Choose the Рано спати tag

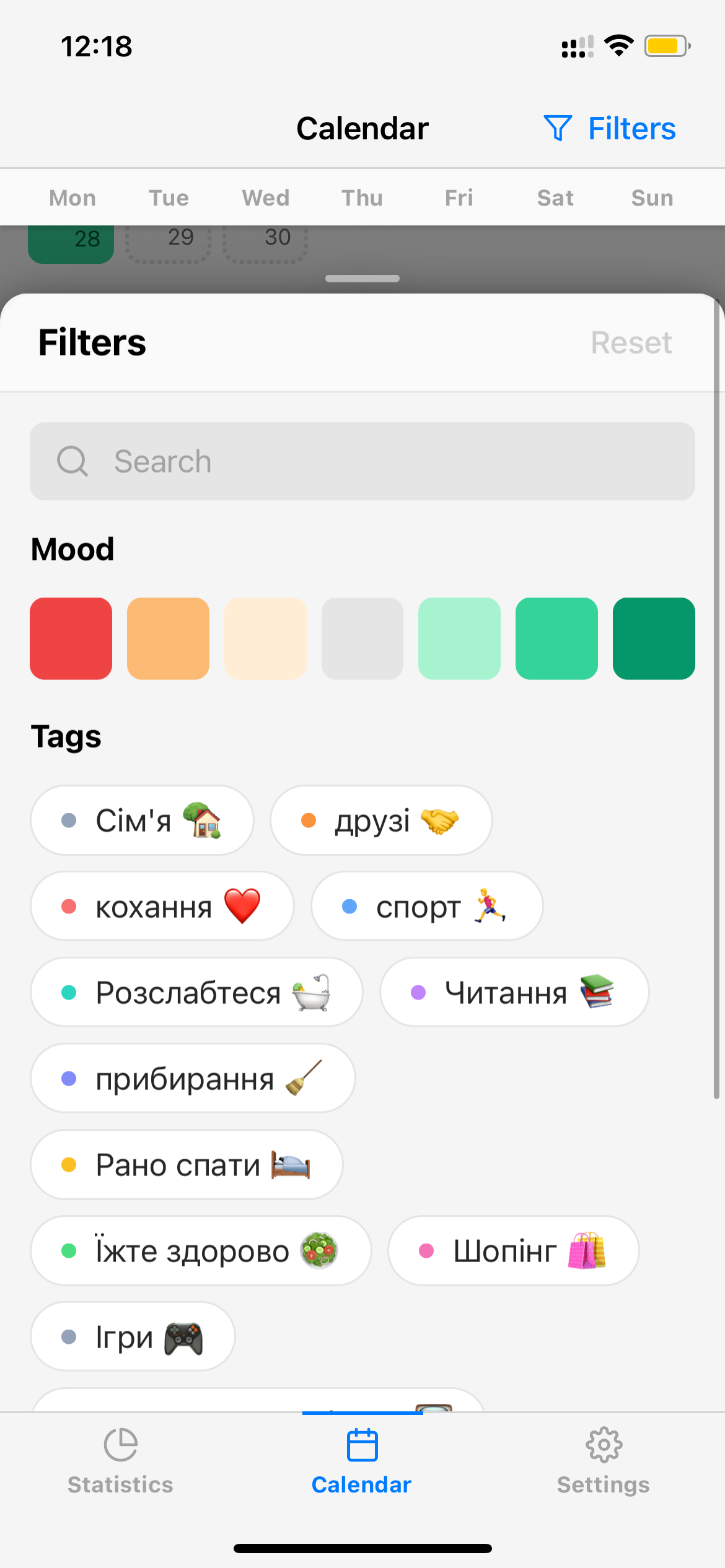(x=187, y=1164)
